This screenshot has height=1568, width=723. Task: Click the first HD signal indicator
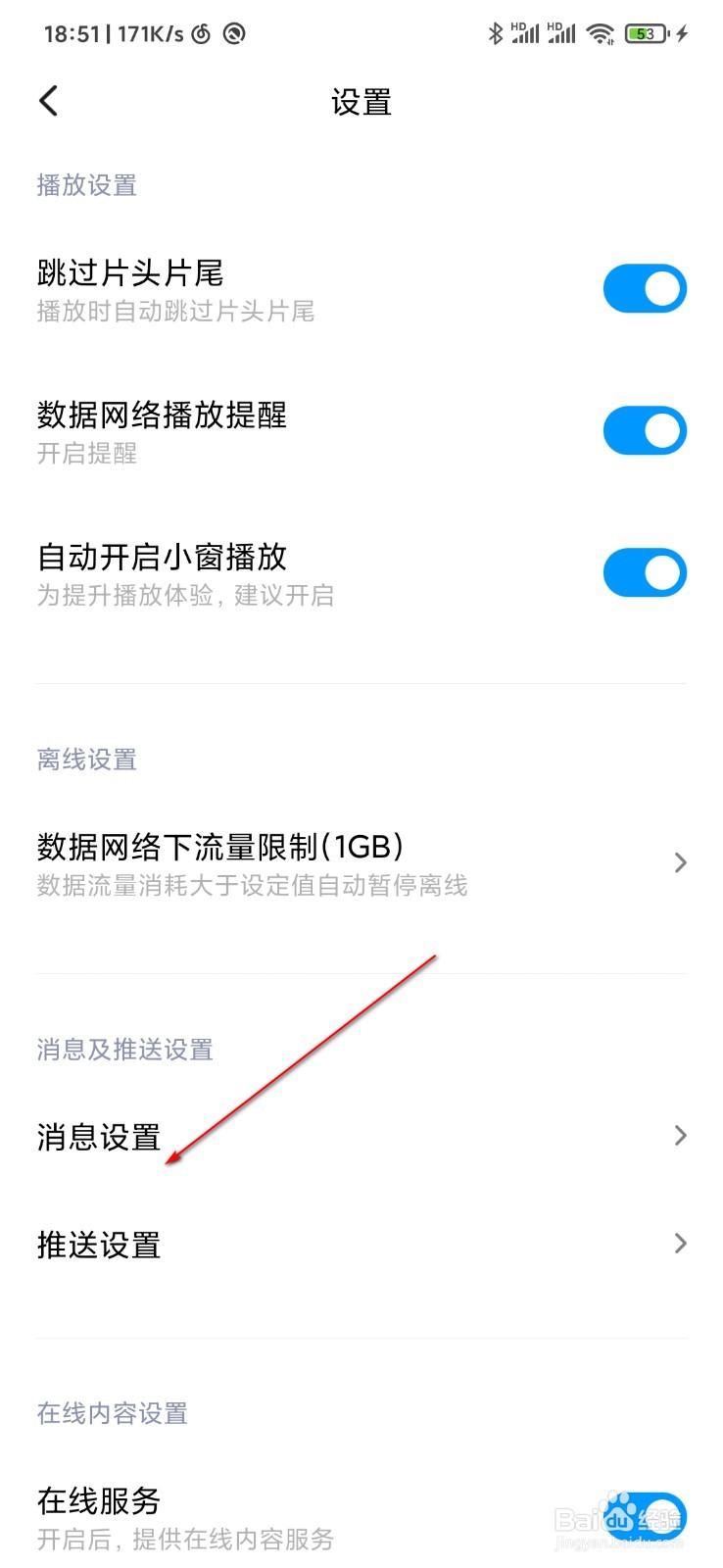[x=525, y=33]
